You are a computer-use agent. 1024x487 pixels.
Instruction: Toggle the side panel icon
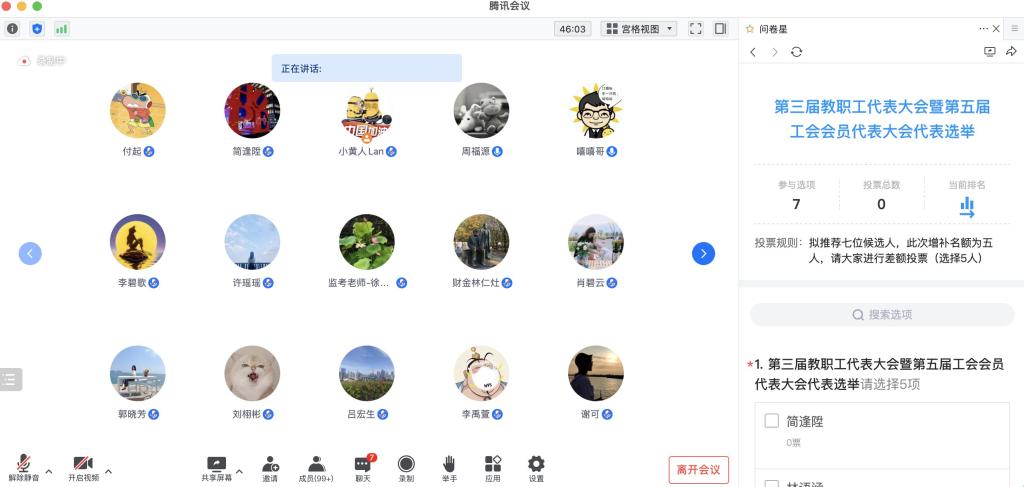pos(720,29)
